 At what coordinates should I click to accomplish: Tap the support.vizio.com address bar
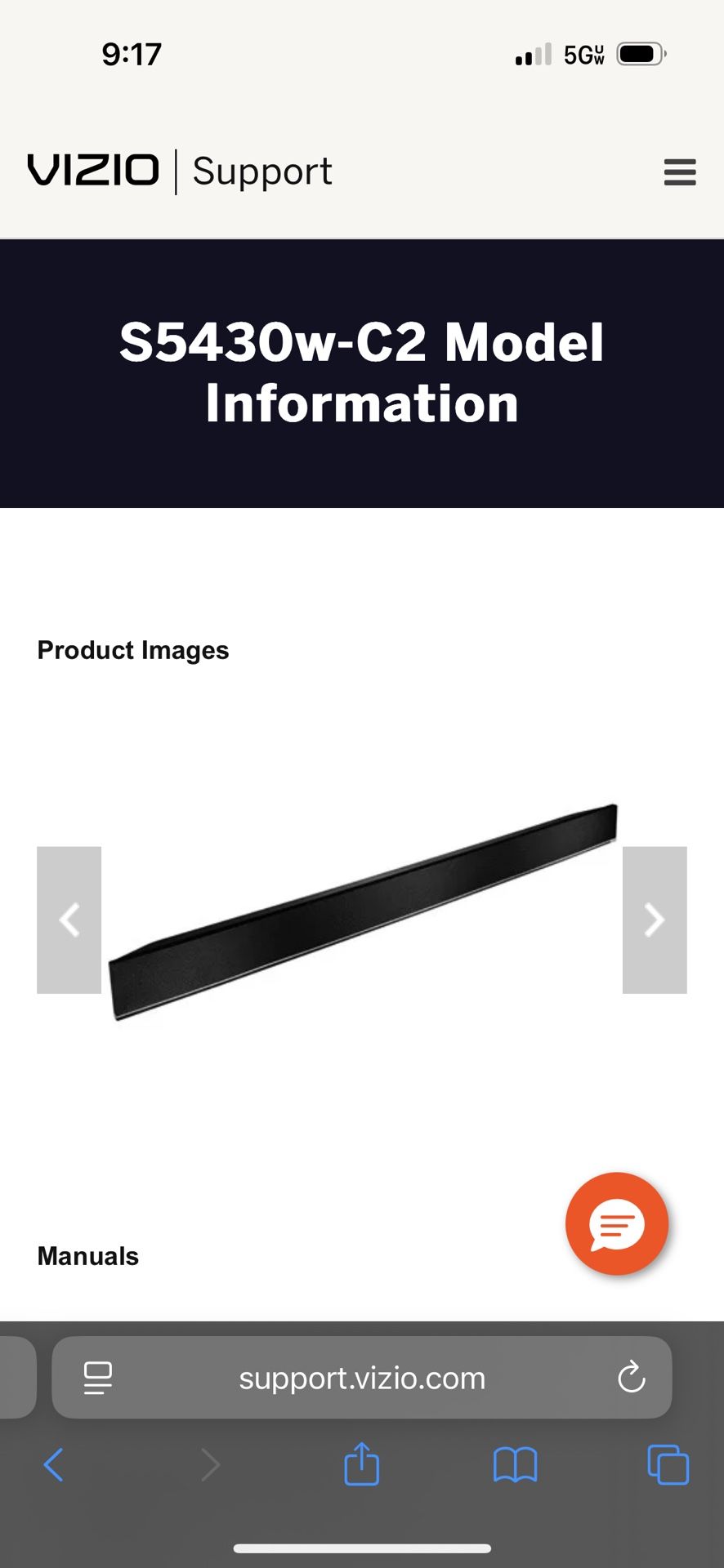(362, 1378)
